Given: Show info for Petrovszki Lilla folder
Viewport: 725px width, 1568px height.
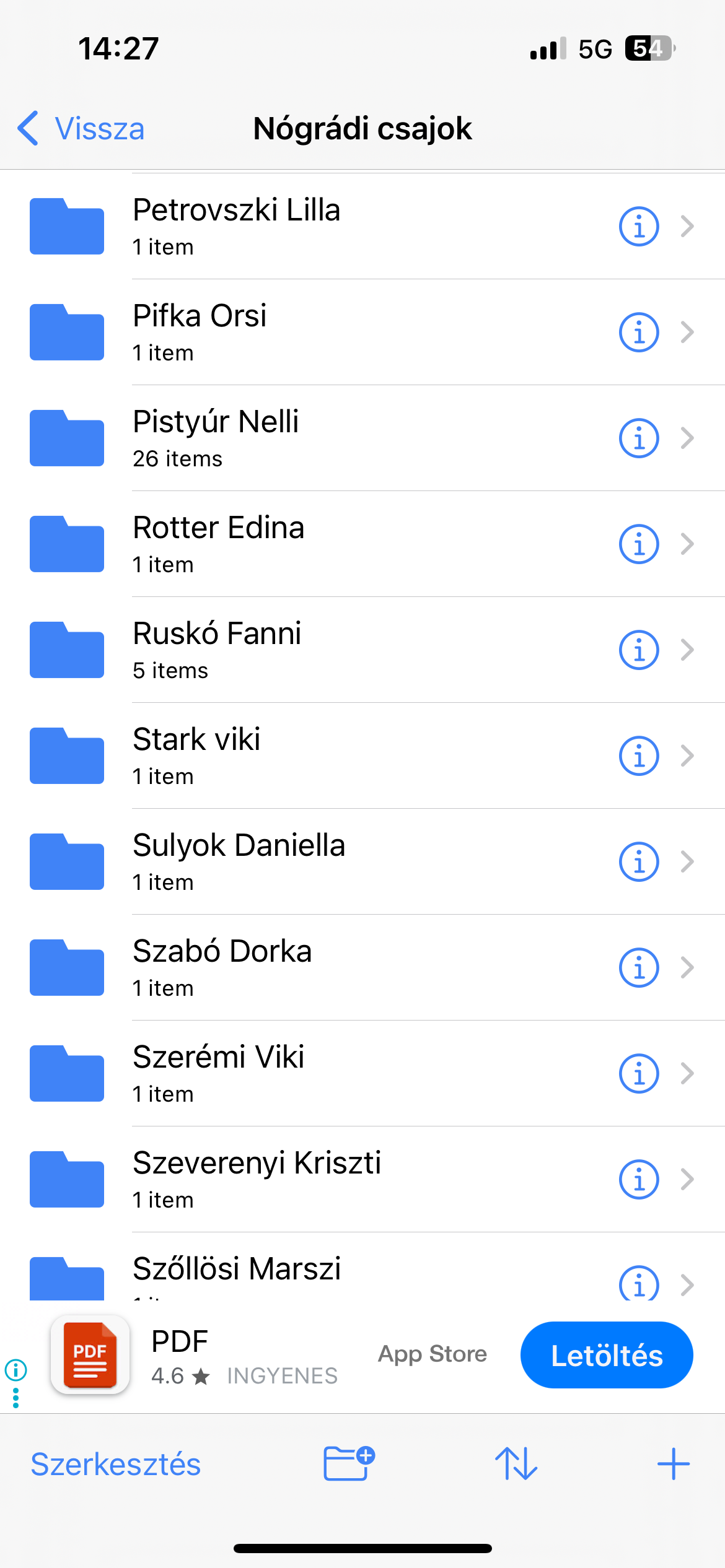Looking at the screenshot, I should pos(638,226).
